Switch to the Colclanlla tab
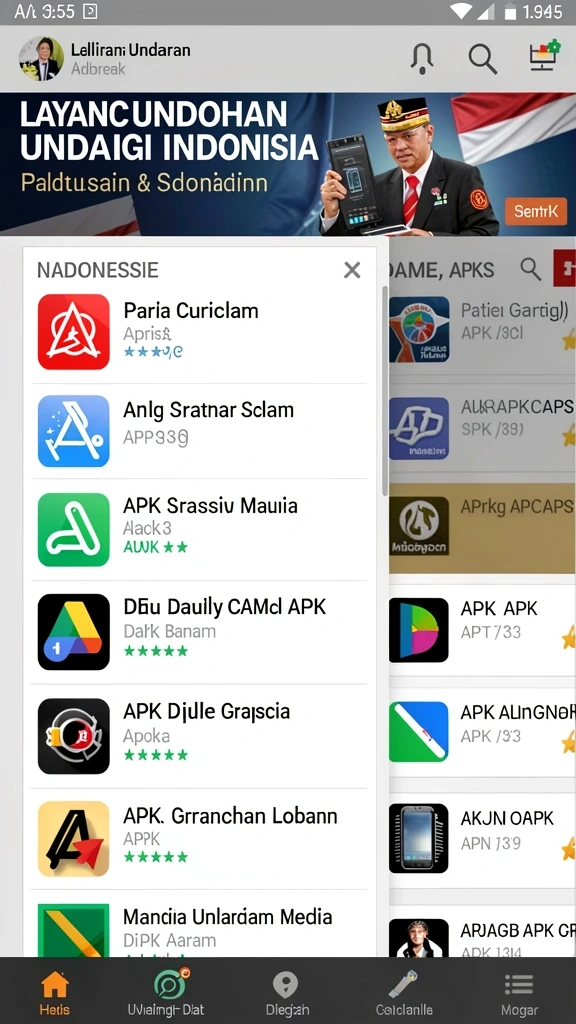 pyautogui.click(x=403, y=991)
